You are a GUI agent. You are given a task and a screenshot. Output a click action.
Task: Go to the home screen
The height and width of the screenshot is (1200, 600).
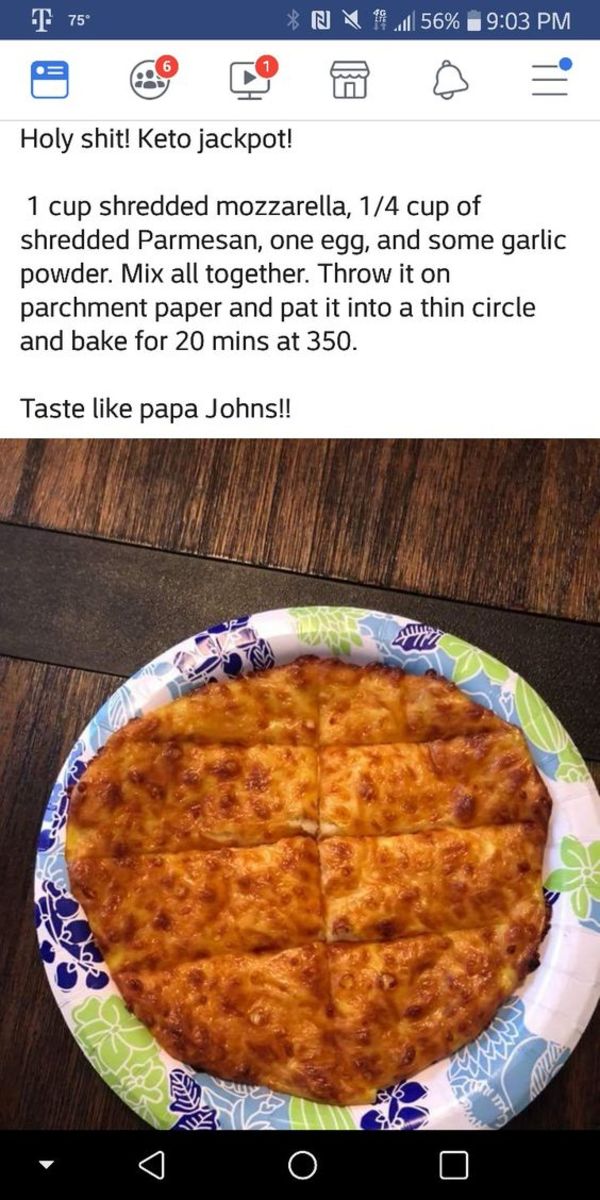[x=301, y=1165]
